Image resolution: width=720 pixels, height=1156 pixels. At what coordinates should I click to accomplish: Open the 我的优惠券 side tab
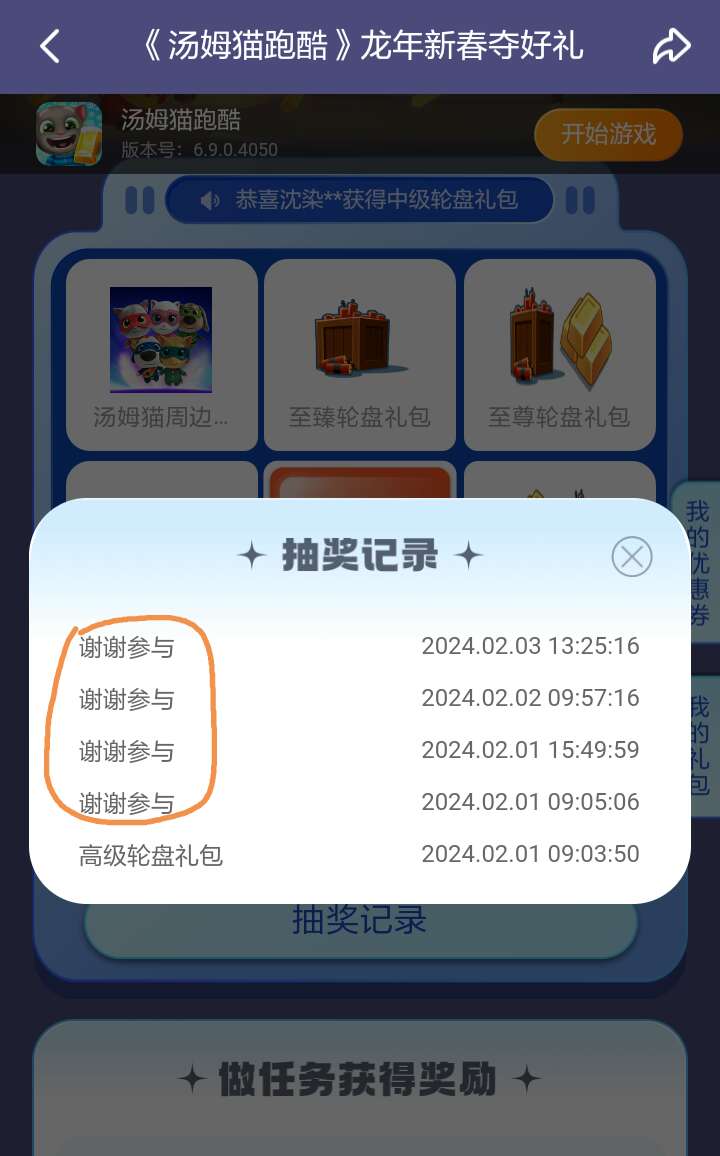696,562
